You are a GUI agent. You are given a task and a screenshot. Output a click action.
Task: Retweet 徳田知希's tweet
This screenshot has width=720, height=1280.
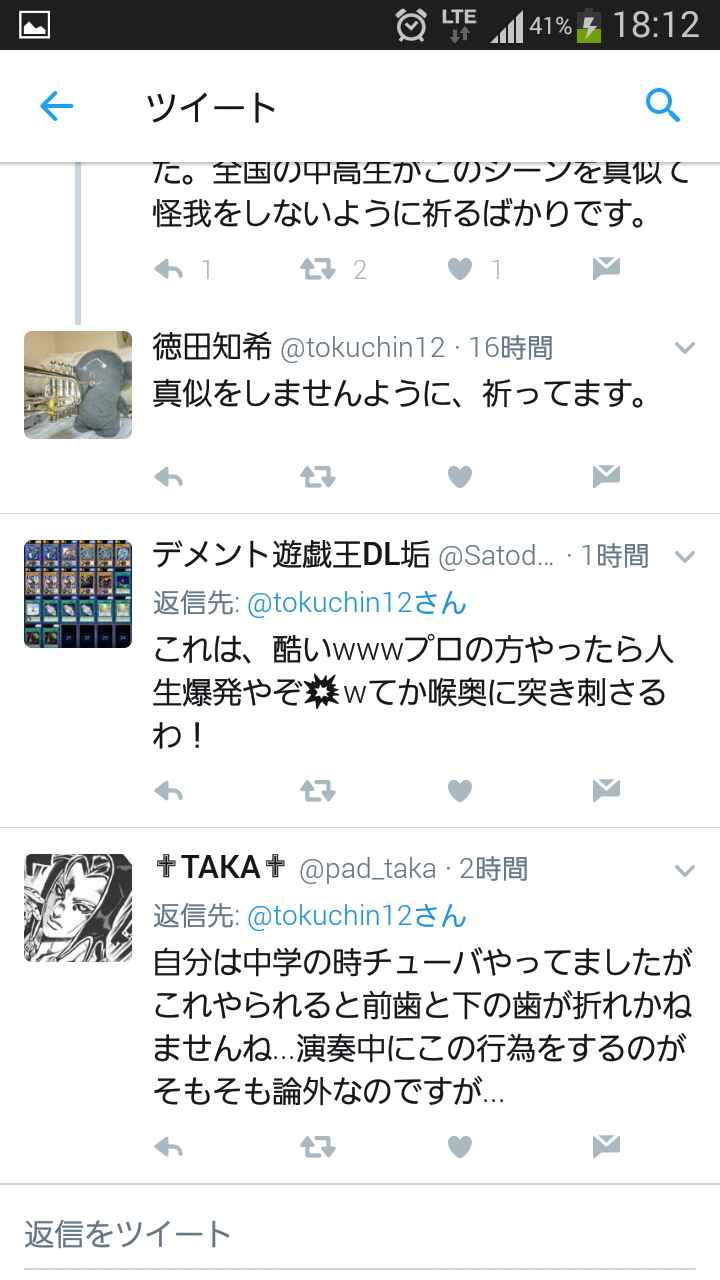click(318, 477)
